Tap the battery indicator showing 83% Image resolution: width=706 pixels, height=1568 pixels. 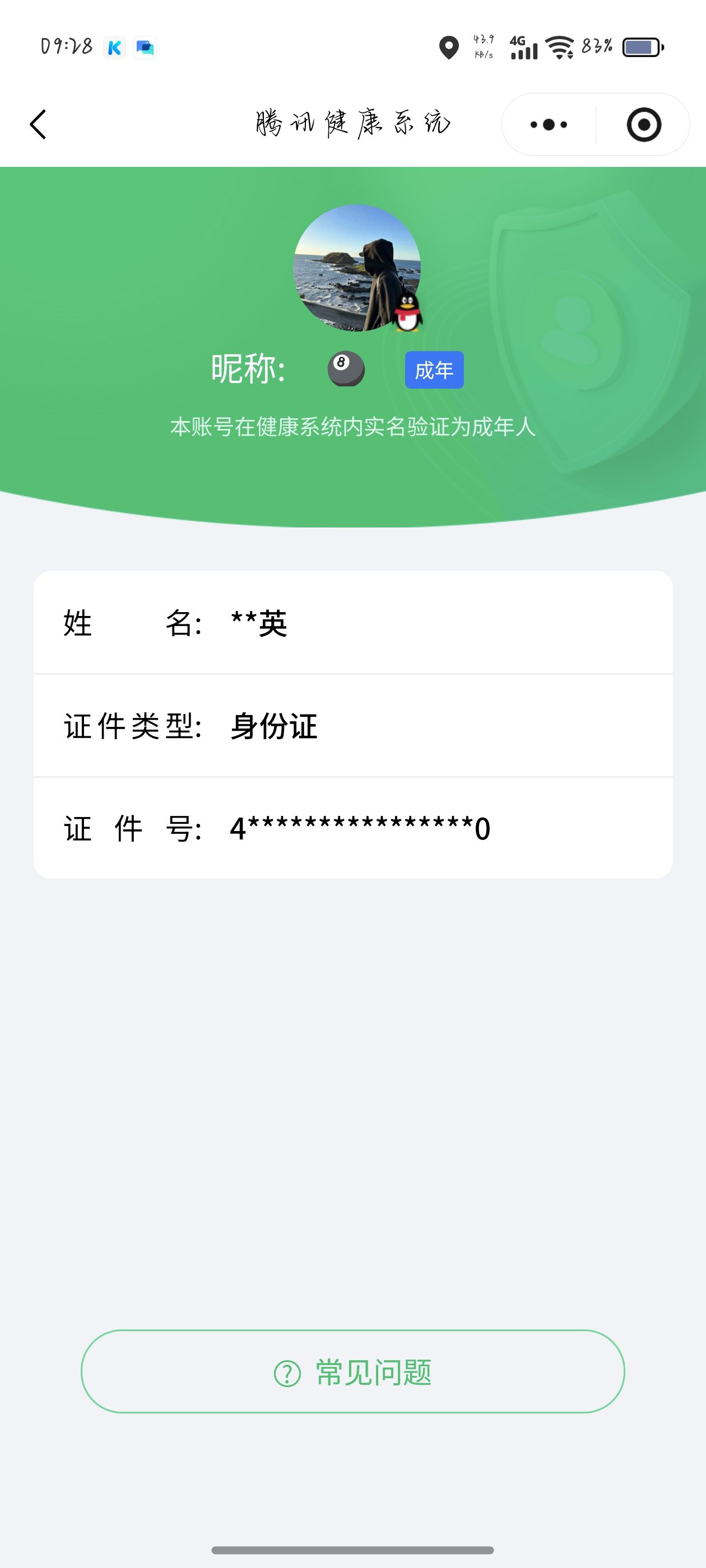click(x=643, y=47)
